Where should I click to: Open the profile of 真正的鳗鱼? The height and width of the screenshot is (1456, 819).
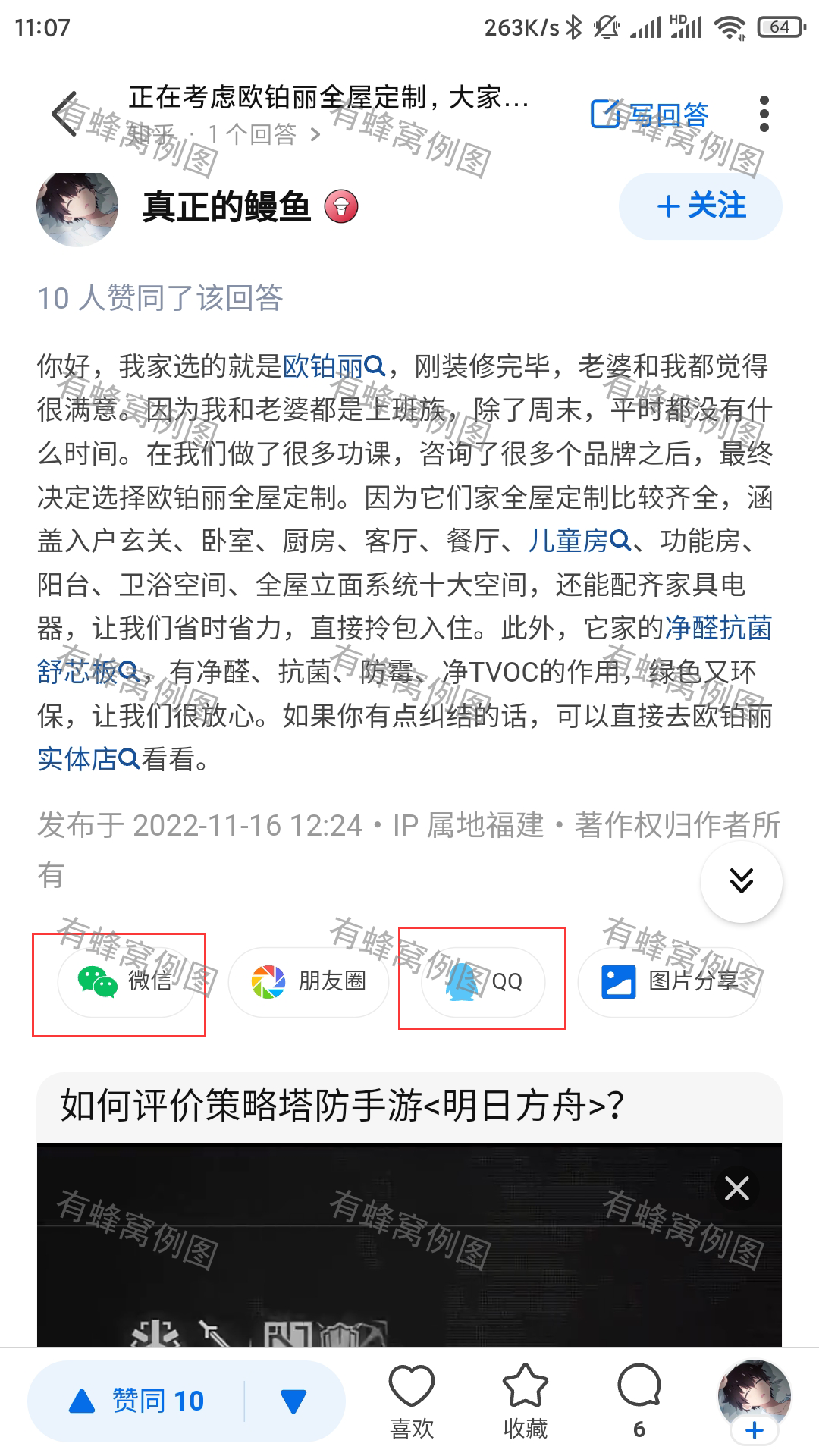click(226, 207)
